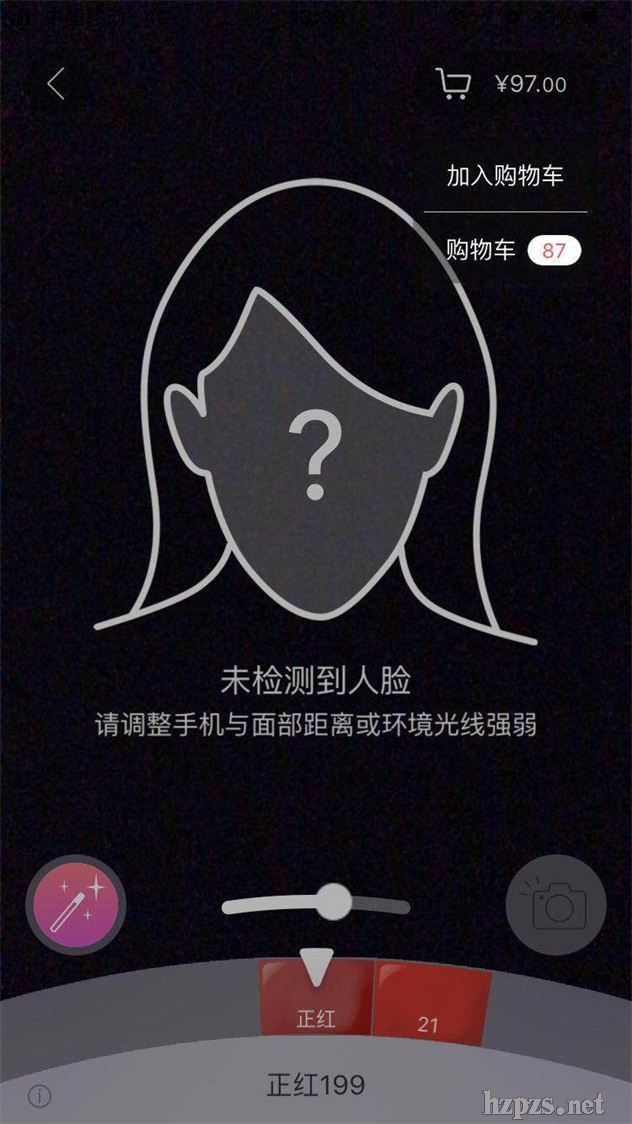Viewport: 632px width, 1124px height.
Task: Tap the intensity slider handle
Action: pyautogui.click(x=333, y=902)
